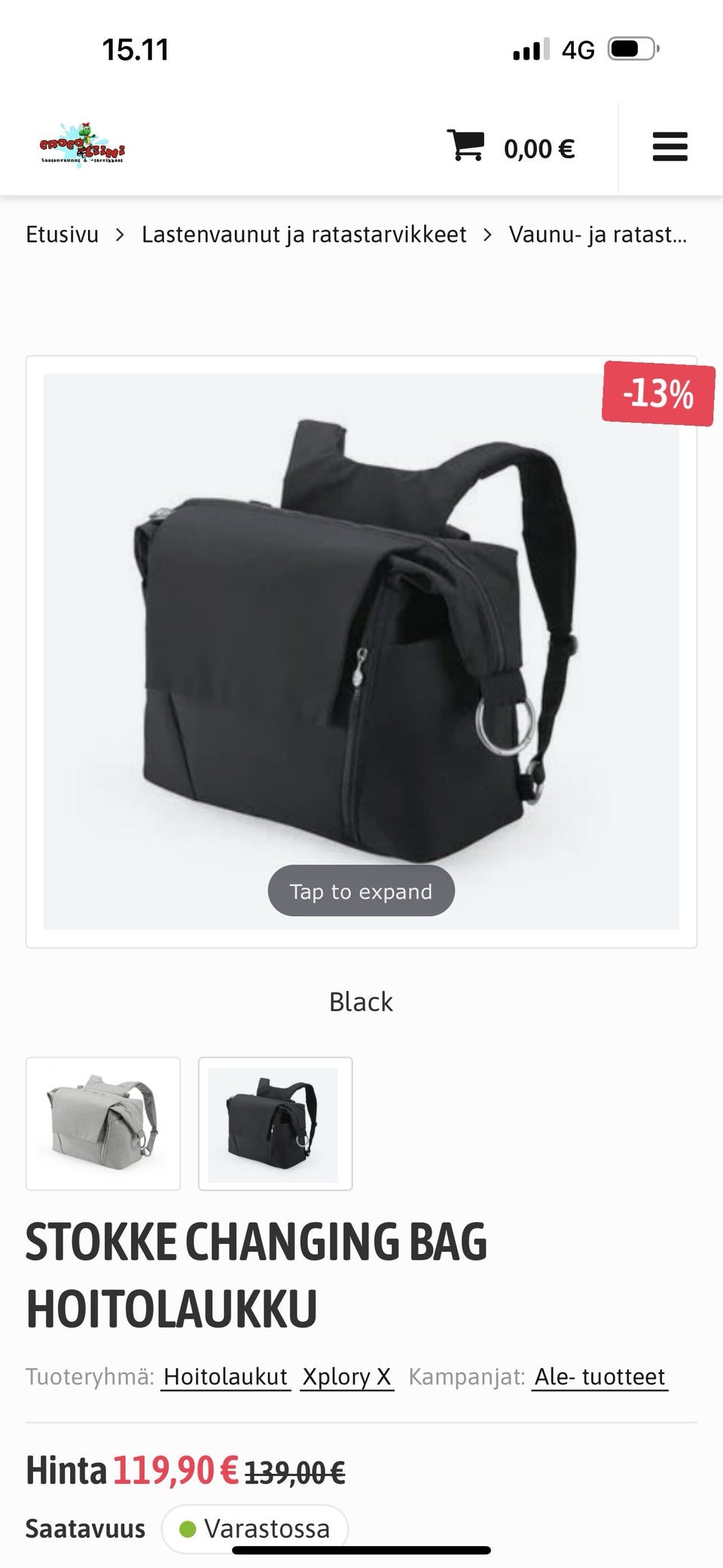Open the hamburger menu
This screenshot has height=1568, width=723.
pyautogui.click(x=670, y=147)
